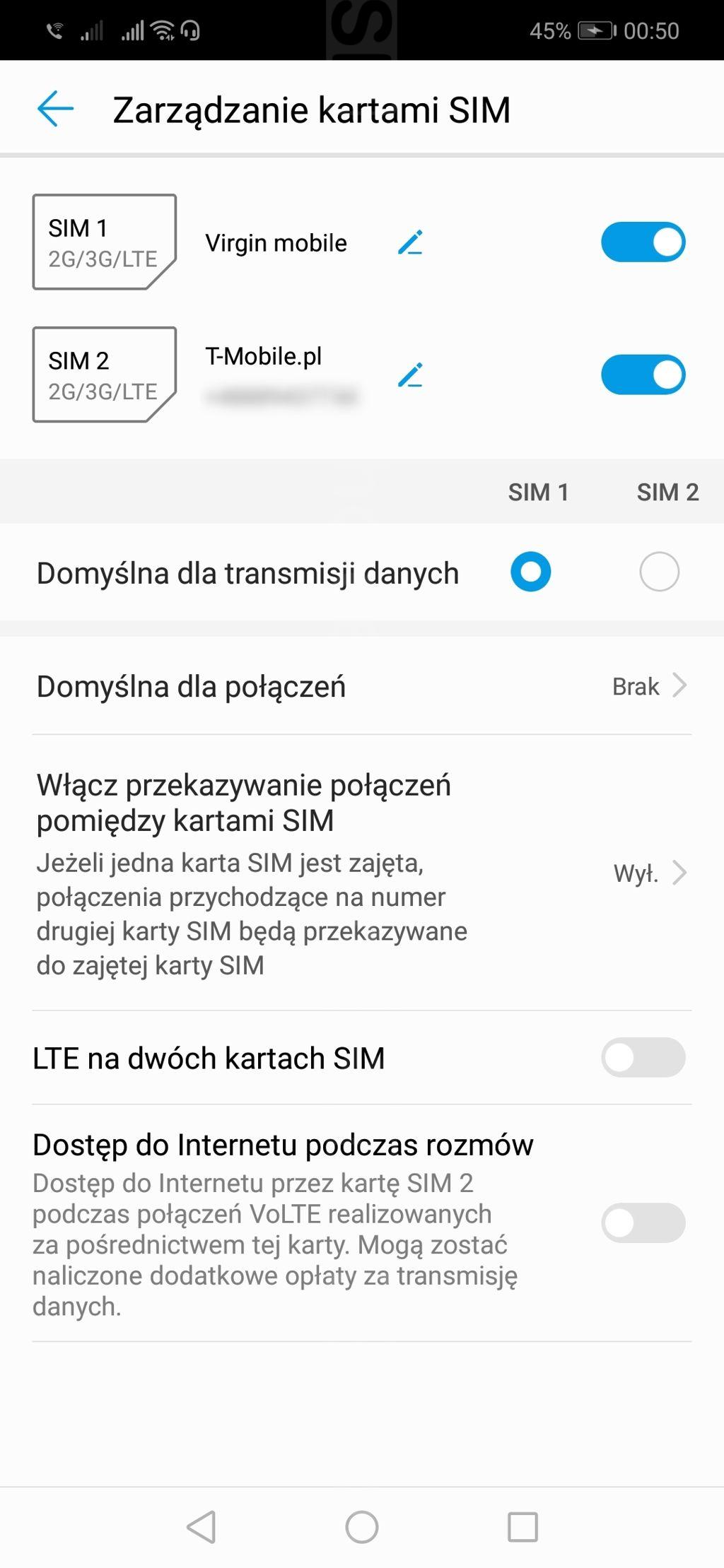Select SIM 1 for default data transmission

coord(531,572)
